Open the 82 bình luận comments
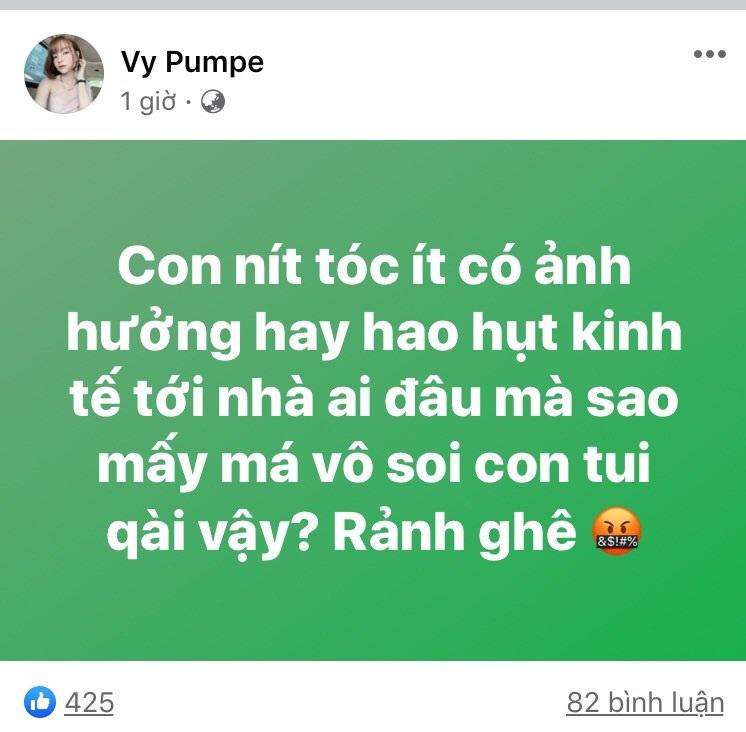 [644, 703]
